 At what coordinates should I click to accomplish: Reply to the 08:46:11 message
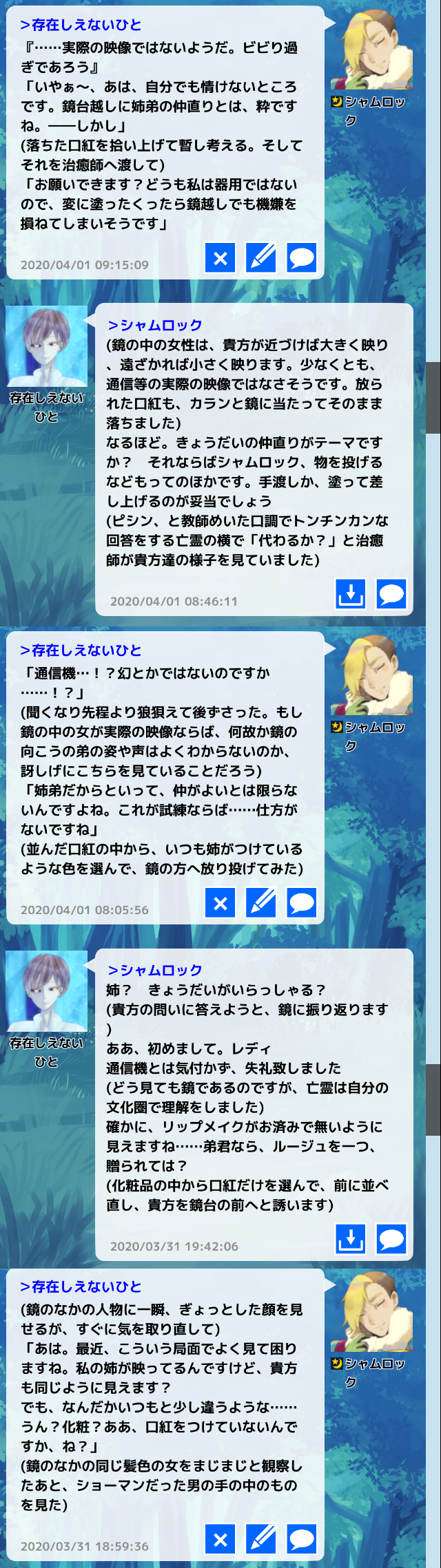[391, 593]
